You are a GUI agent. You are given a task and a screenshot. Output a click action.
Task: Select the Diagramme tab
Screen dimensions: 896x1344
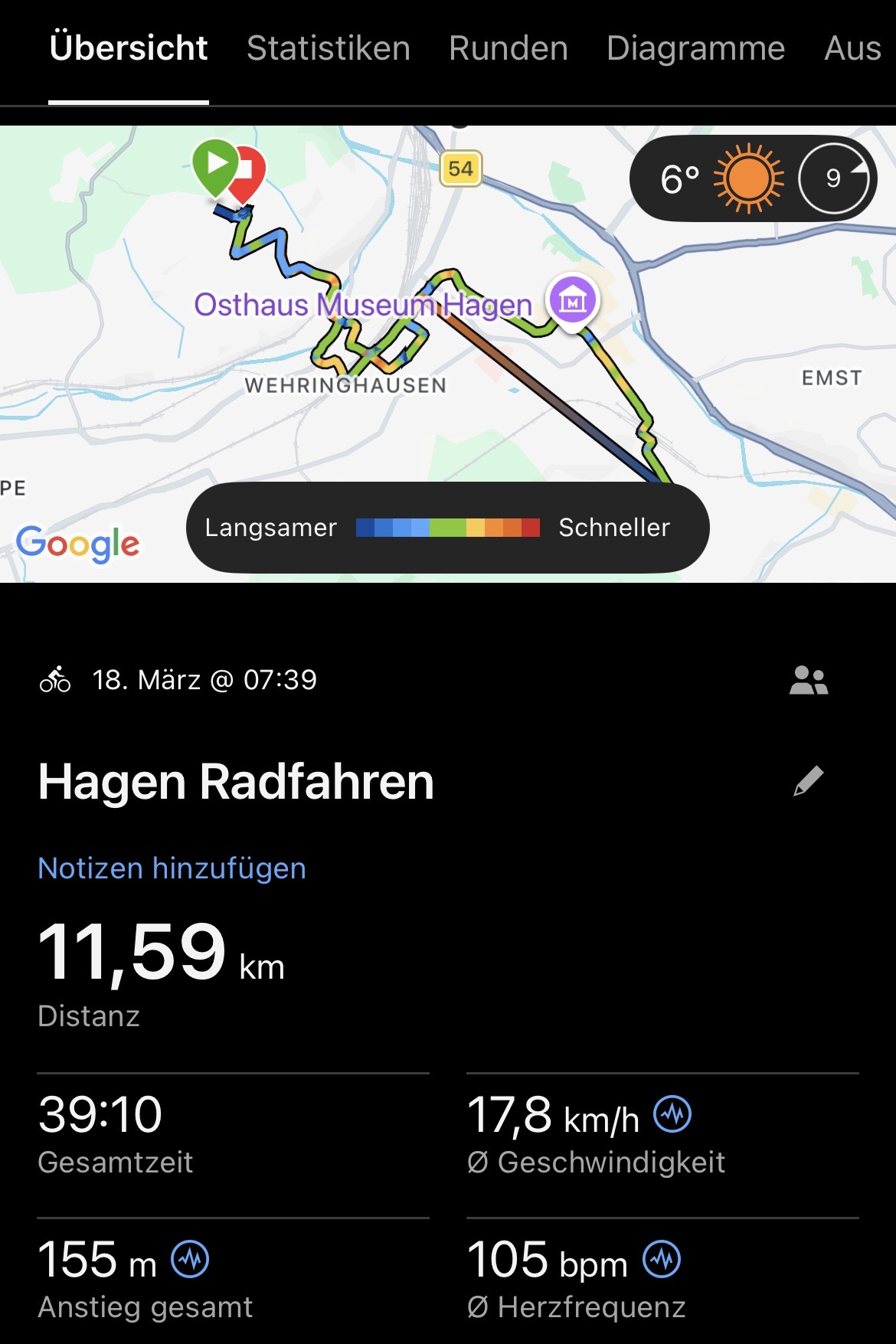coord(695,49)
